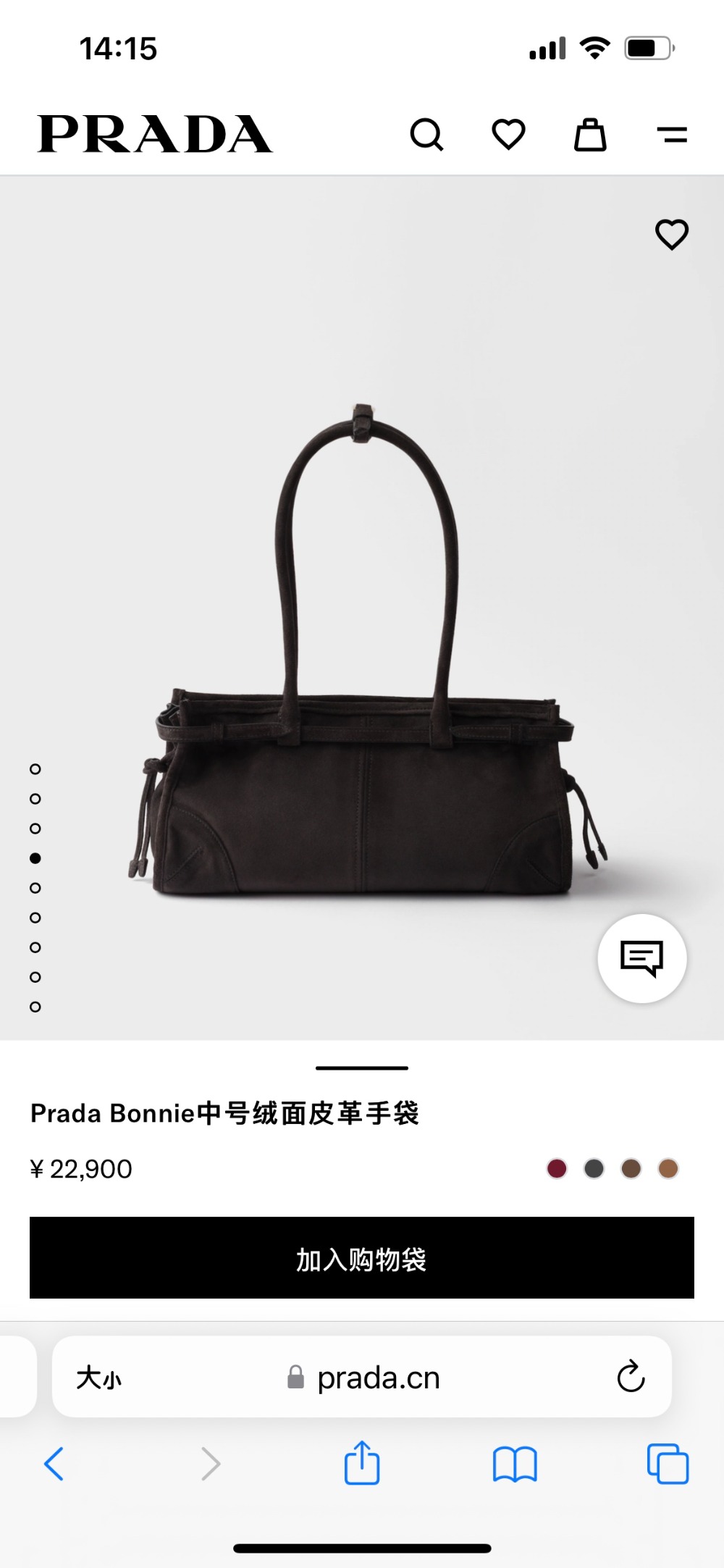The height and width of the screenshot is (1568, 724).
Task: Open Safari bookmarks
Action: coord(514,1464)
